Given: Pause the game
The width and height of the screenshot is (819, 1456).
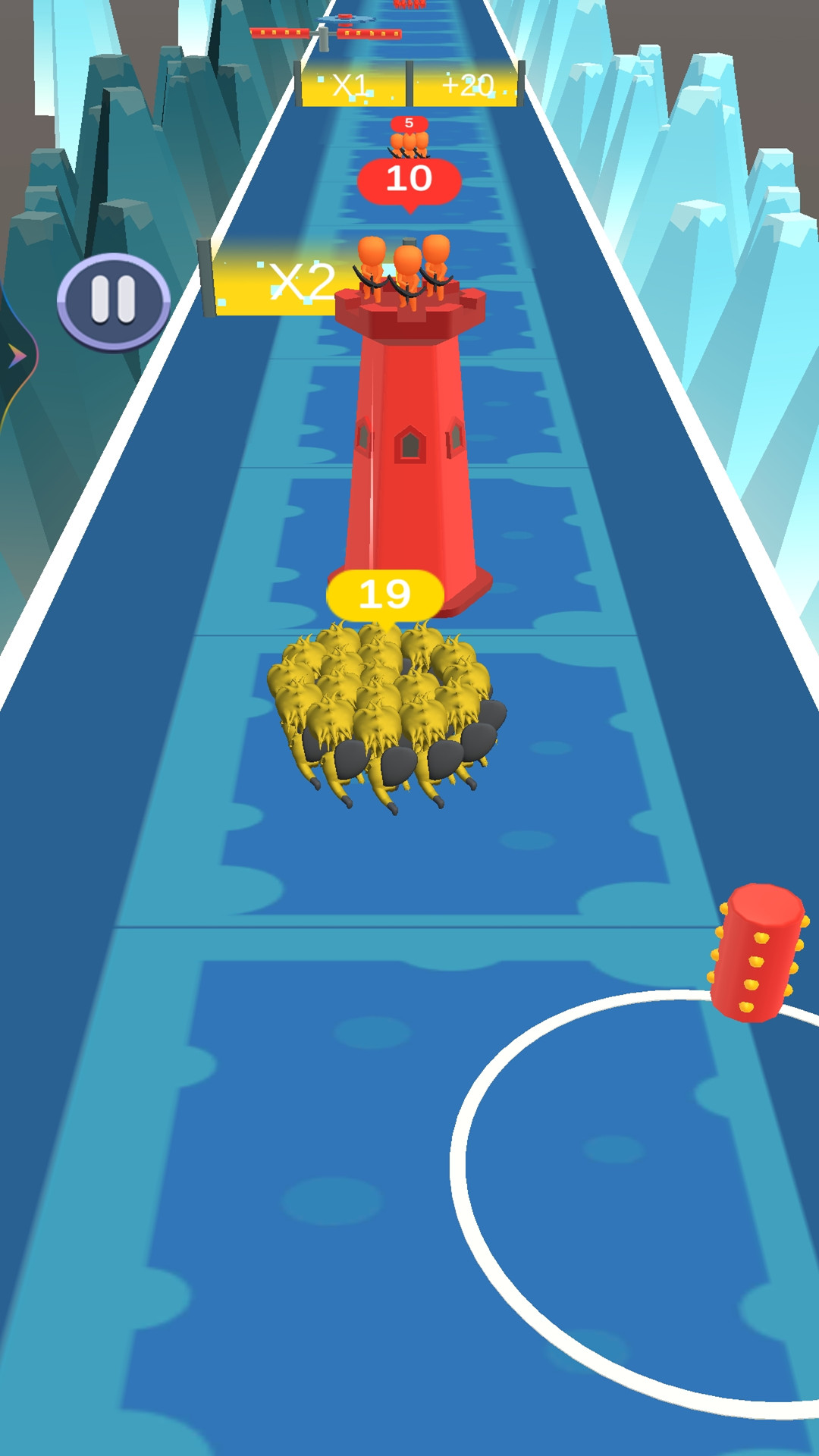Looking at the screenshot, I should 114,300.
